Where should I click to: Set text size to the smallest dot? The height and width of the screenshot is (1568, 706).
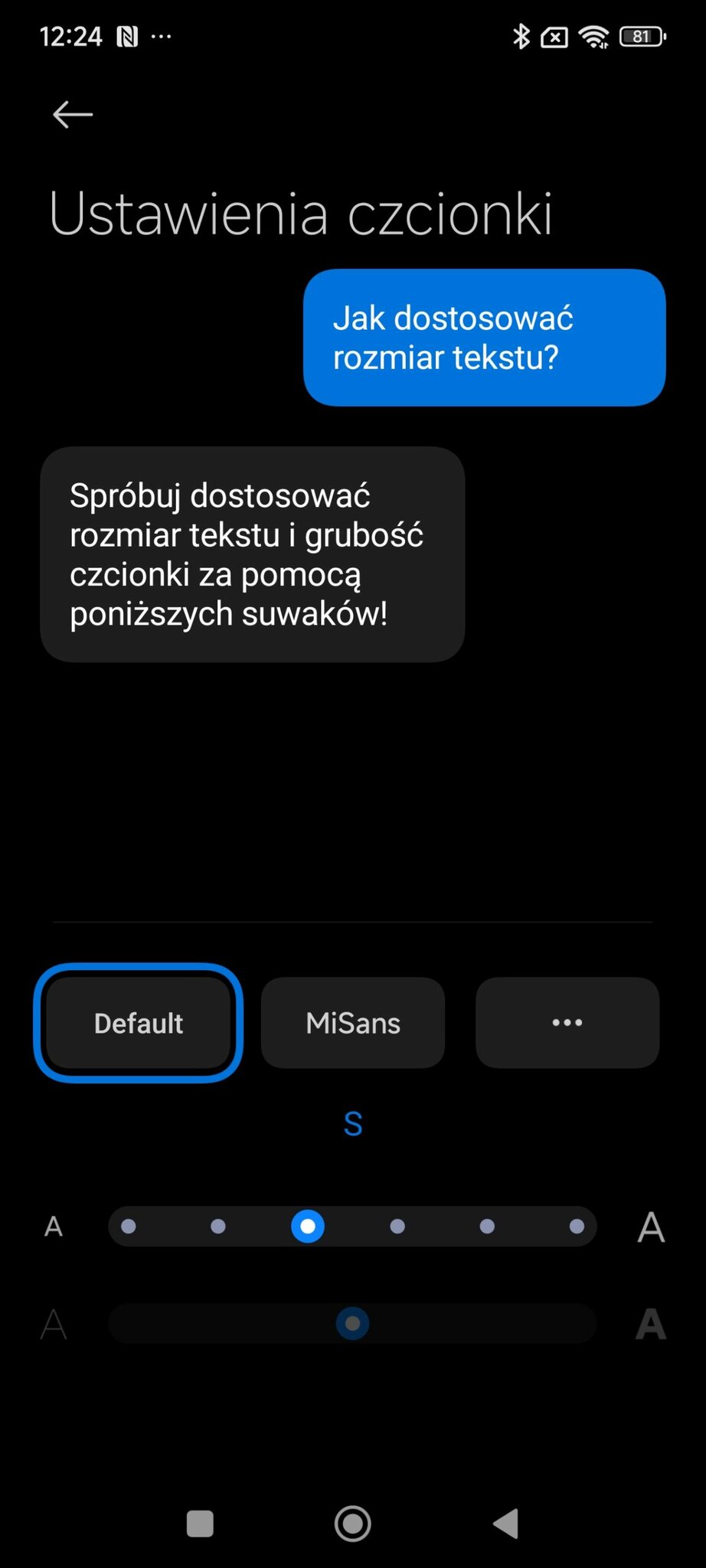pyautogui.click(x=129, y=1227)
